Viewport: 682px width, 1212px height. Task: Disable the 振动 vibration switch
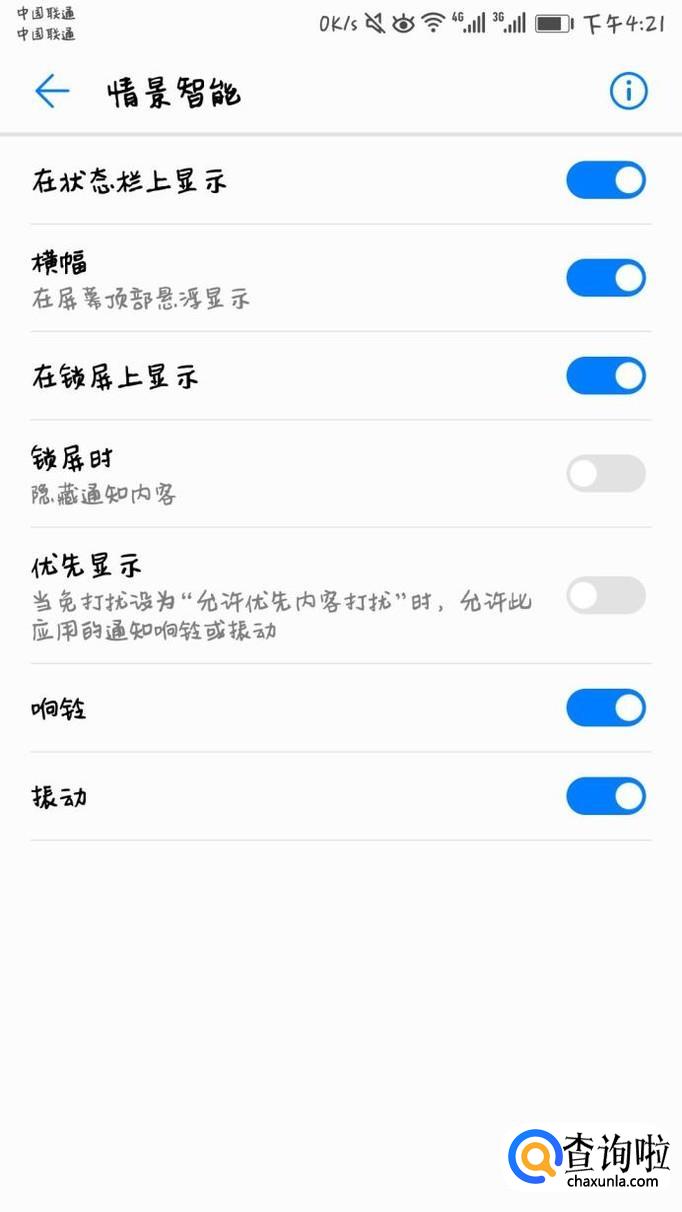coord(606,797)
